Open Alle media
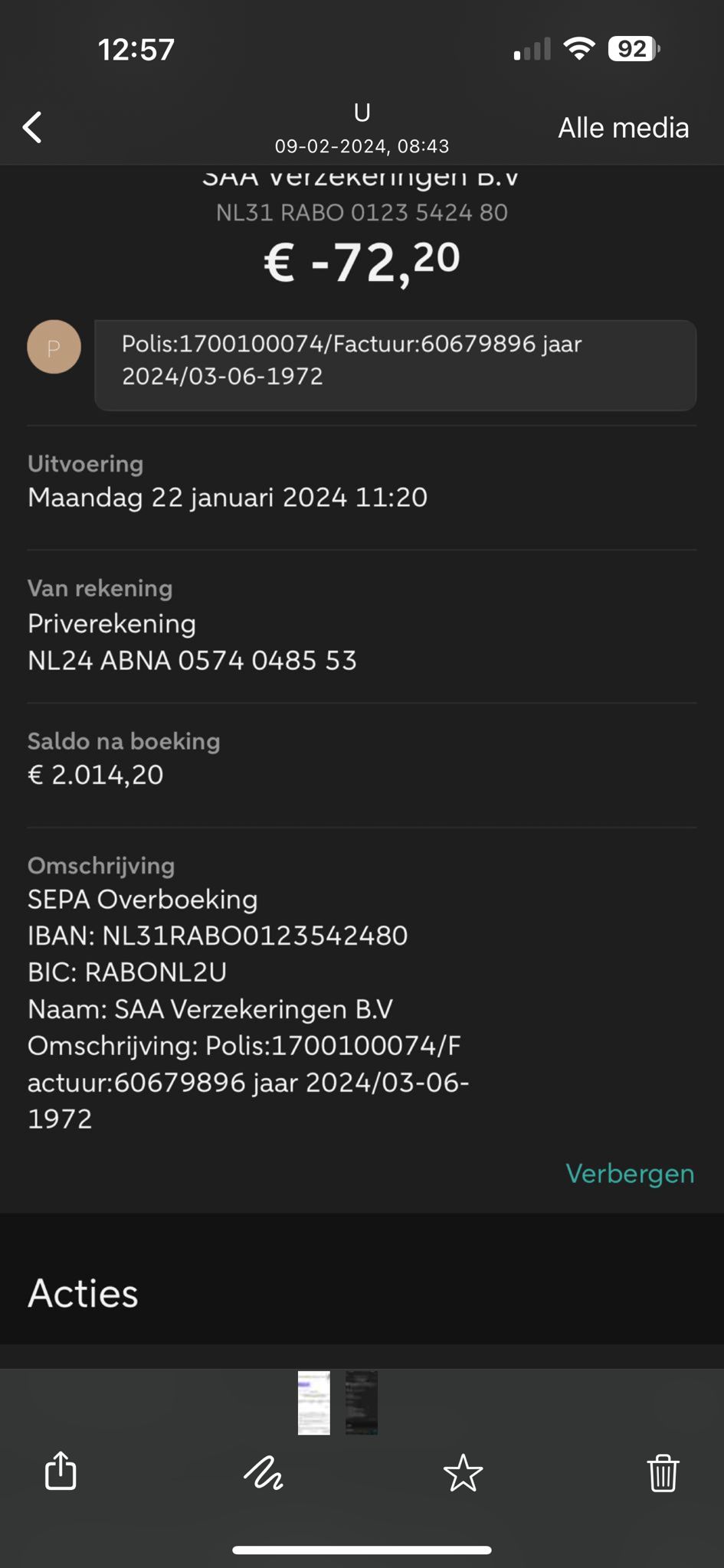The width and height of the screenshot is (724, 1568). point(623,128)
